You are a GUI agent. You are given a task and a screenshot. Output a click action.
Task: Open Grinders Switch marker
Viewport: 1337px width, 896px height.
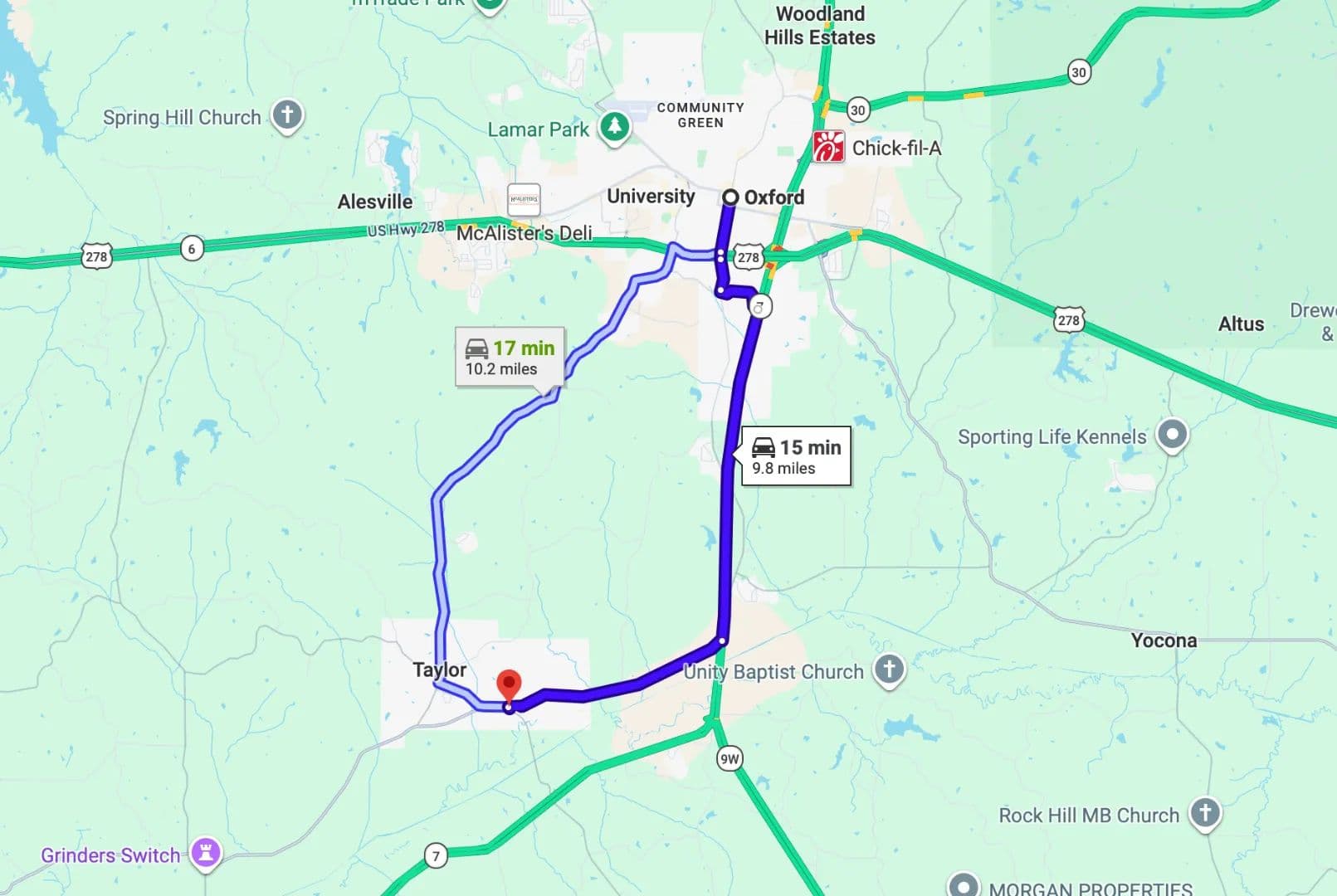pyautogui.click(x=206, y=853)
